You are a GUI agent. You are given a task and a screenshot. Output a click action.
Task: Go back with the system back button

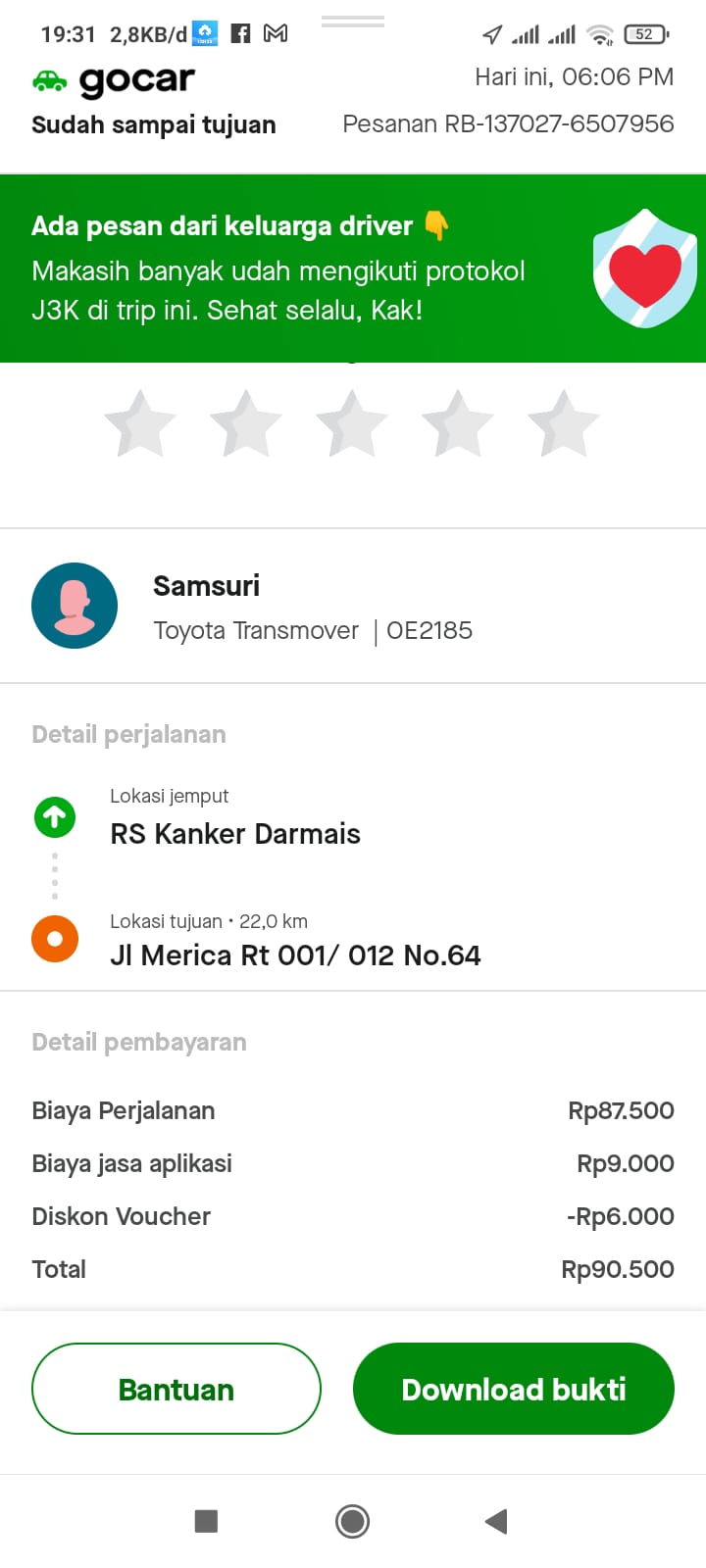pyautogui.click(x=496, y=1521)
